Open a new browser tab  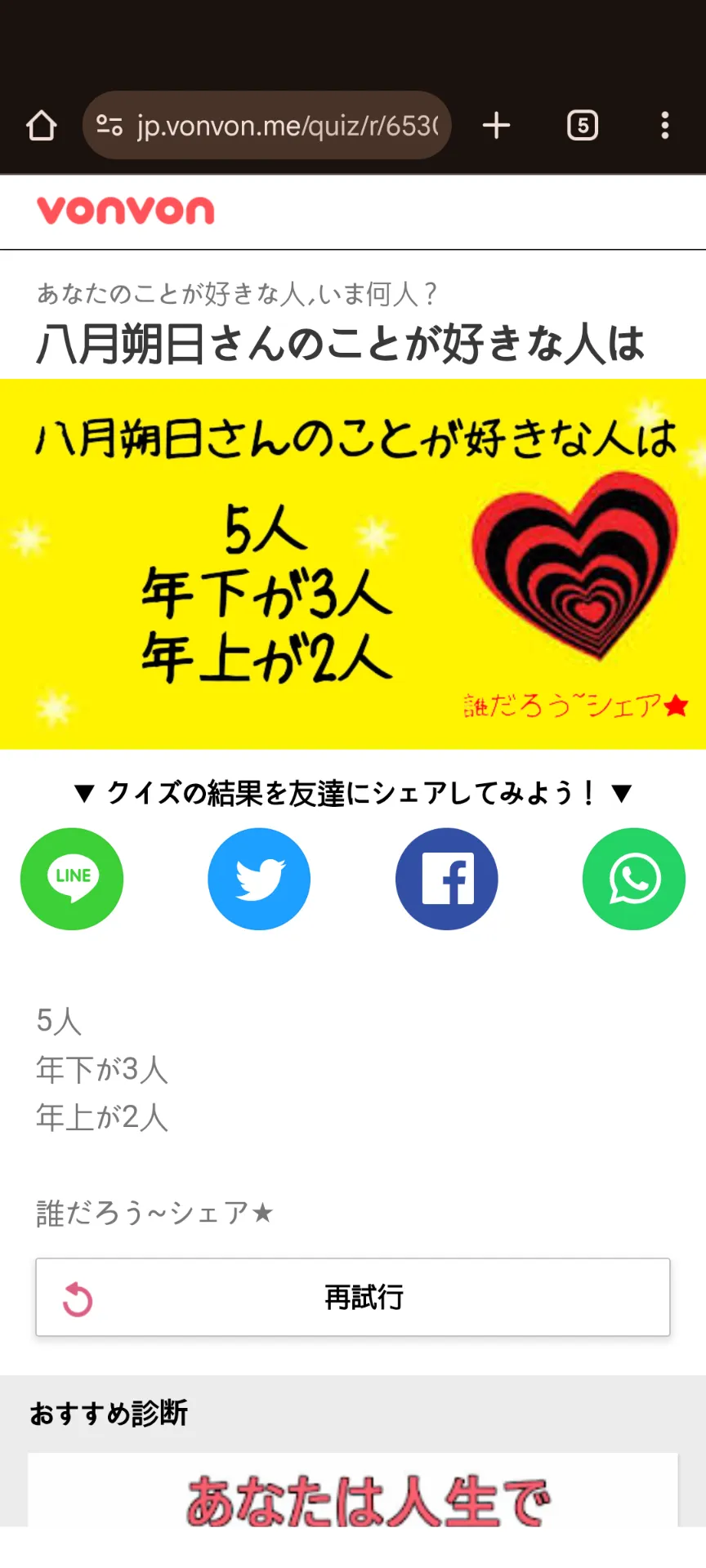pos(496,126)
